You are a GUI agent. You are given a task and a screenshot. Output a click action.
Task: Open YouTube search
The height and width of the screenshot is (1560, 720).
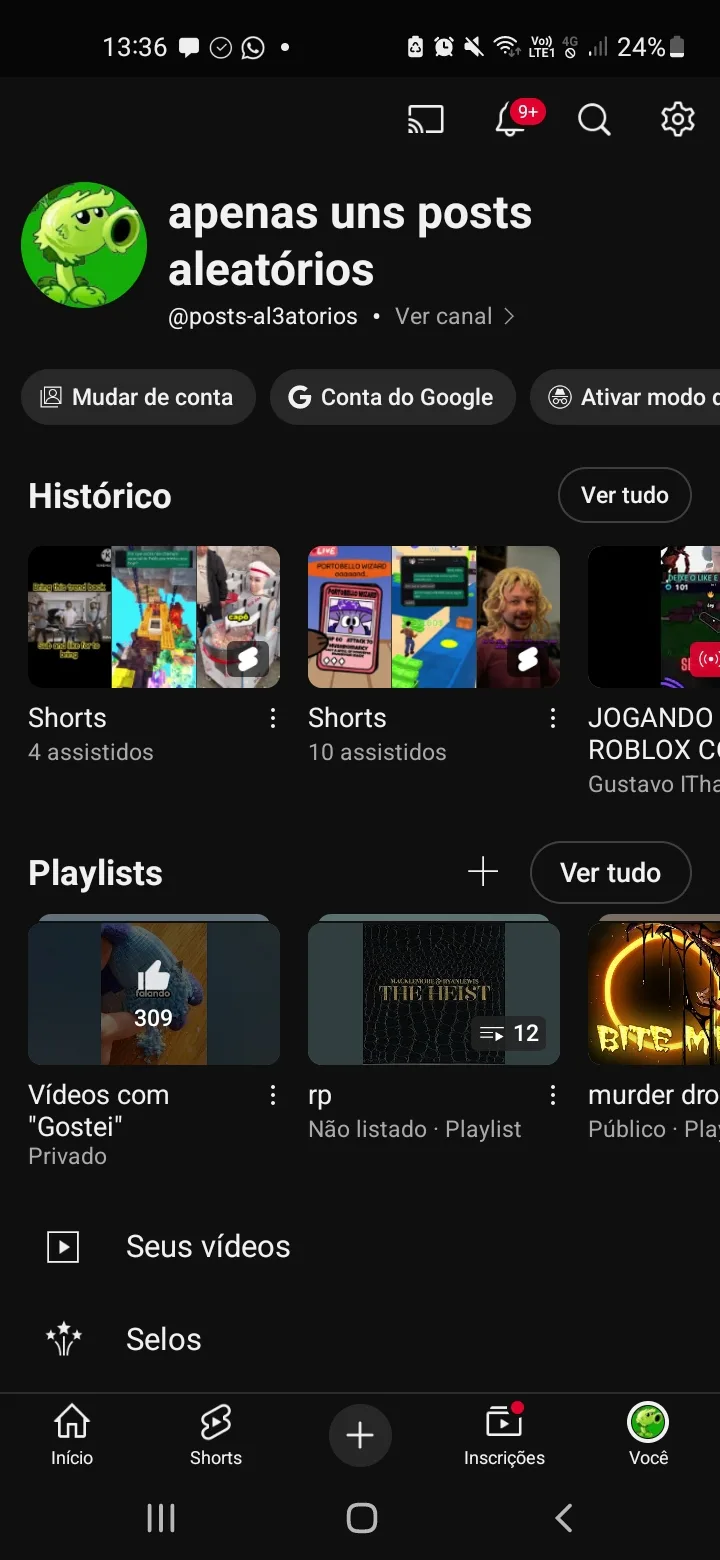pyautogui.click(x=594, y=120)
